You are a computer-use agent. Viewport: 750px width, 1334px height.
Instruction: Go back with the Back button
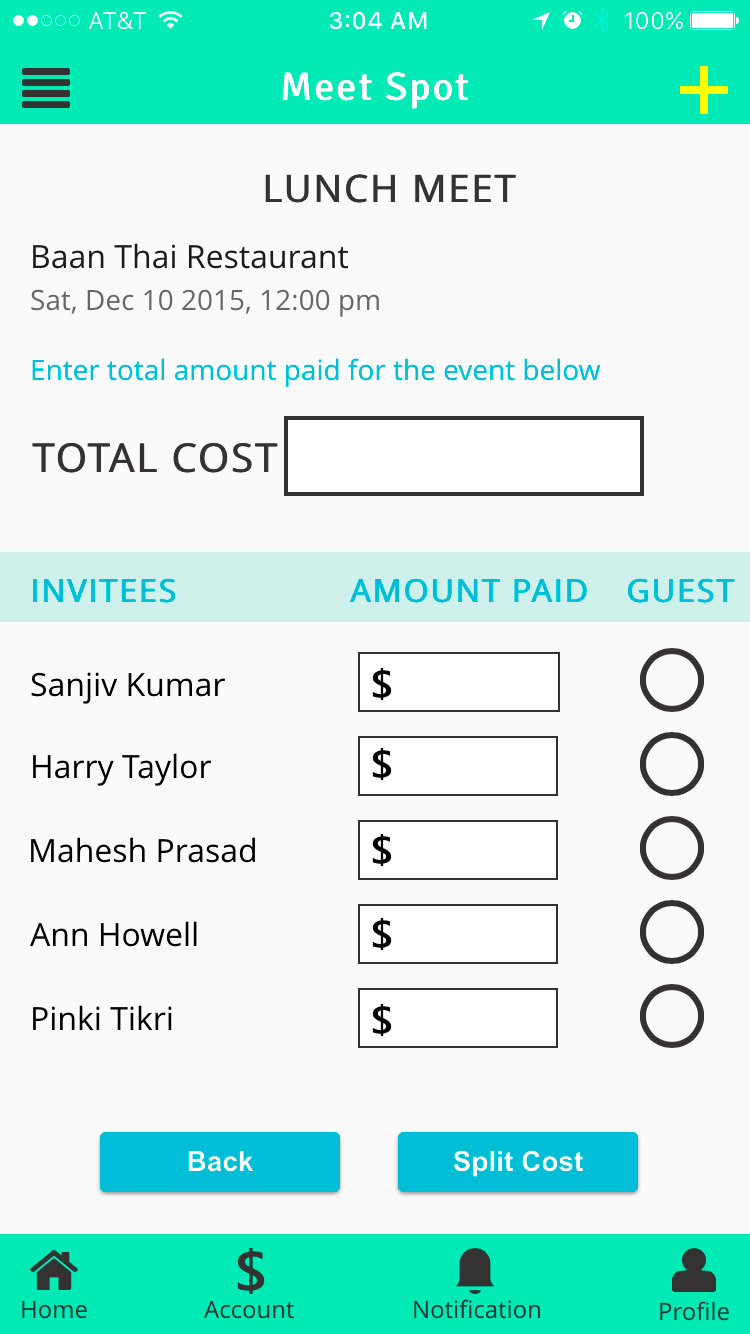tap(220, 1162)
